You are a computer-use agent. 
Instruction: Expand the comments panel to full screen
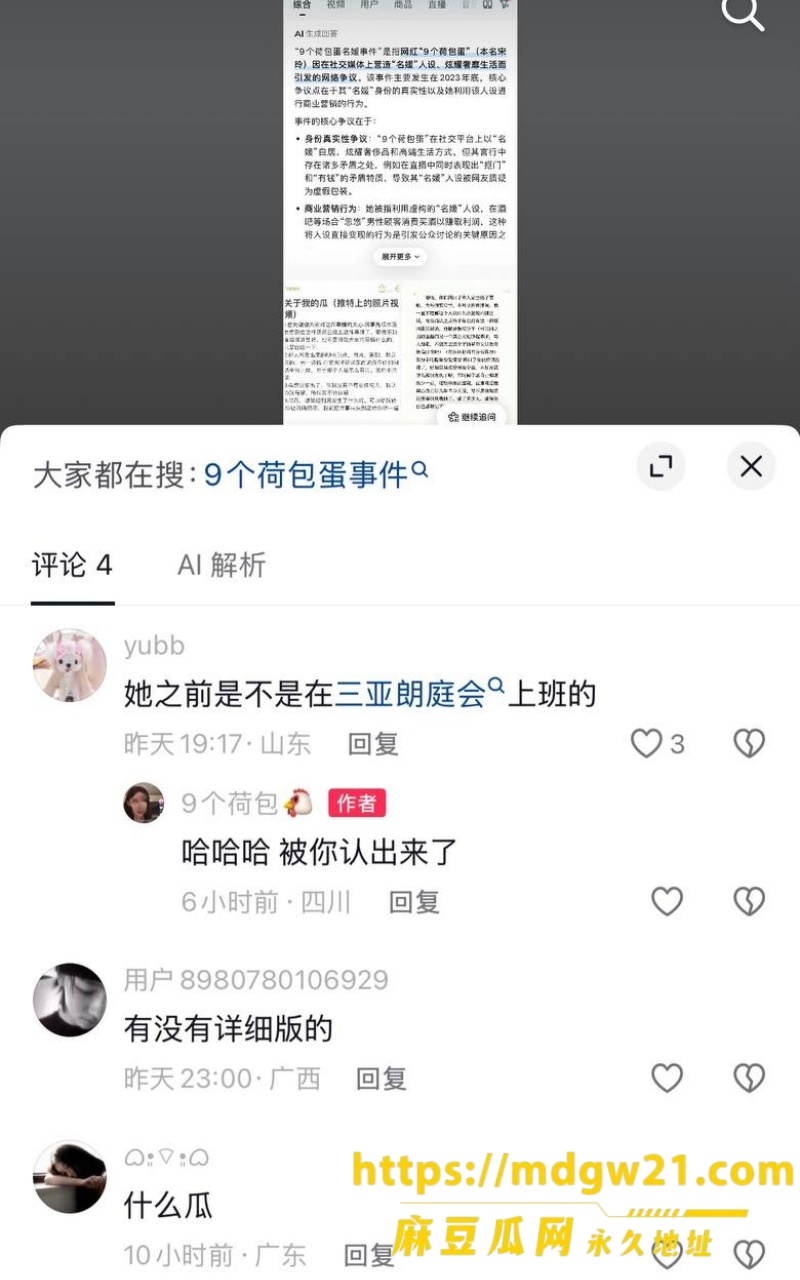click(661, 466)
